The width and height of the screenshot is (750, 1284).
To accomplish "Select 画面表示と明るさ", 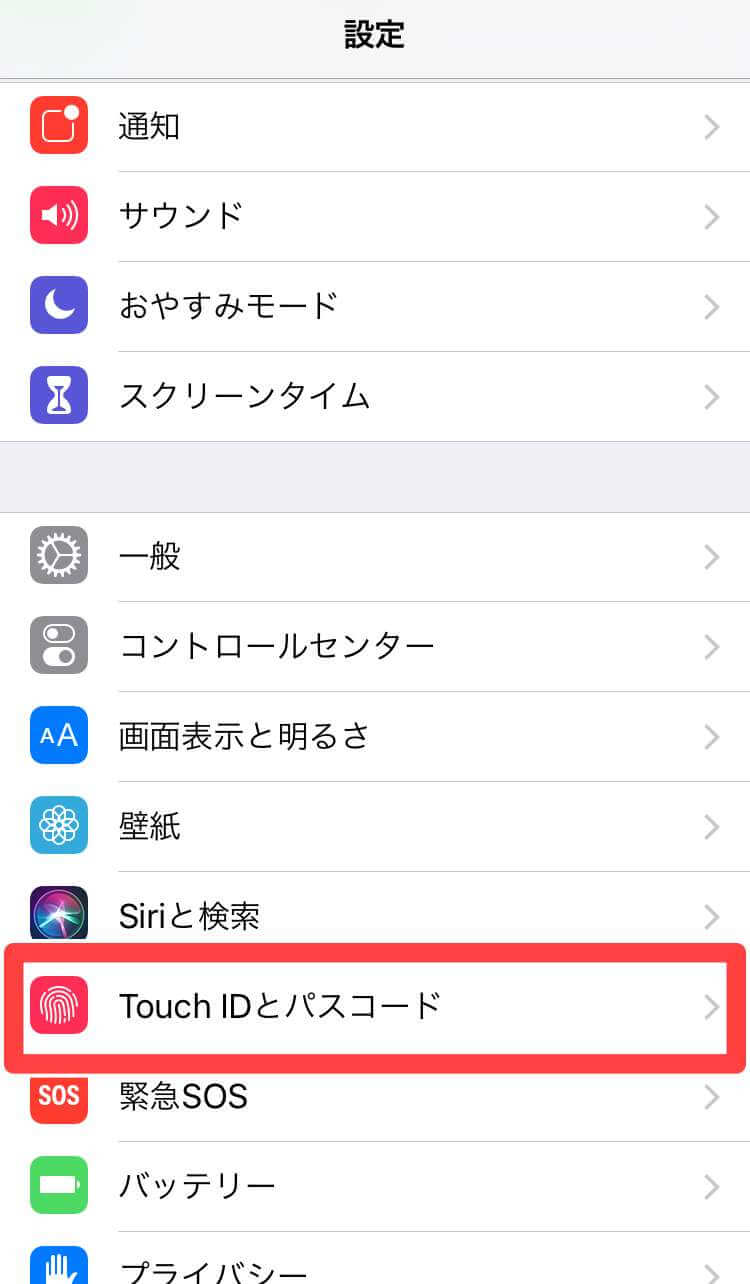I will pyautogui.click(x=375, y=736).
